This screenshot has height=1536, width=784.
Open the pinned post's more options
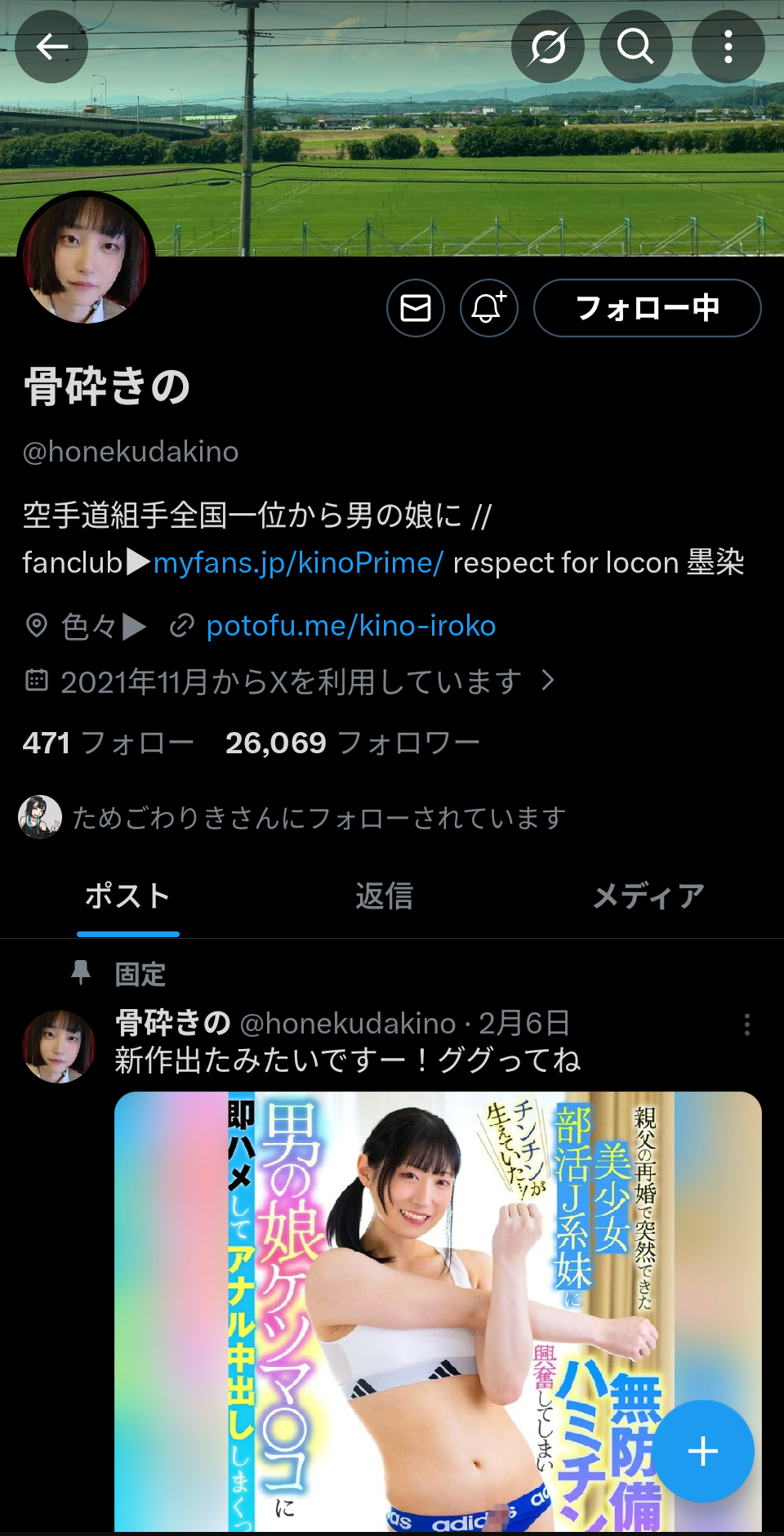746,1025
